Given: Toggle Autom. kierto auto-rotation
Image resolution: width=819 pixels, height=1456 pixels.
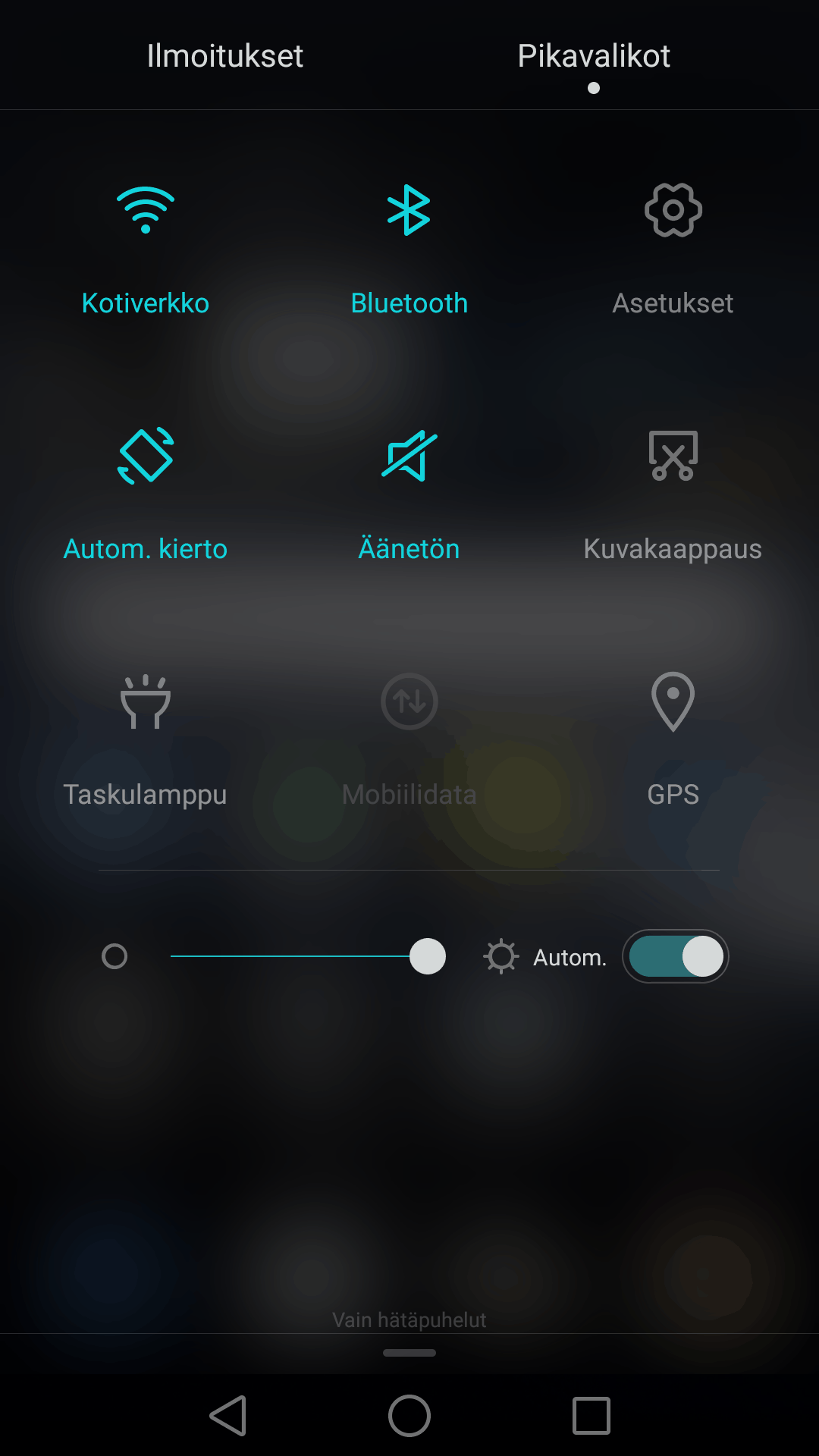Looking at the screenshot, I should pos(146,457).
